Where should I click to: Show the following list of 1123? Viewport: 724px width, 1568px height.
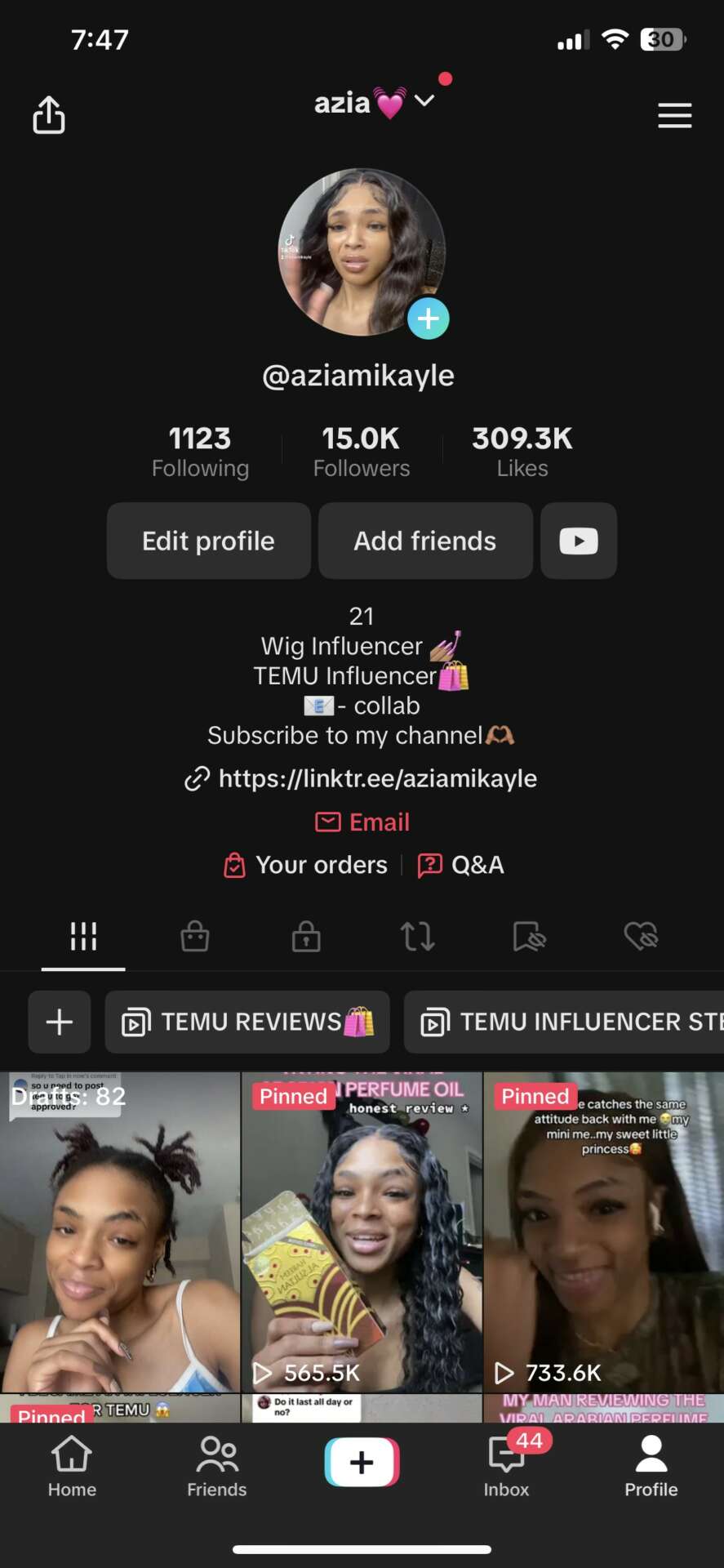(200, 452)
